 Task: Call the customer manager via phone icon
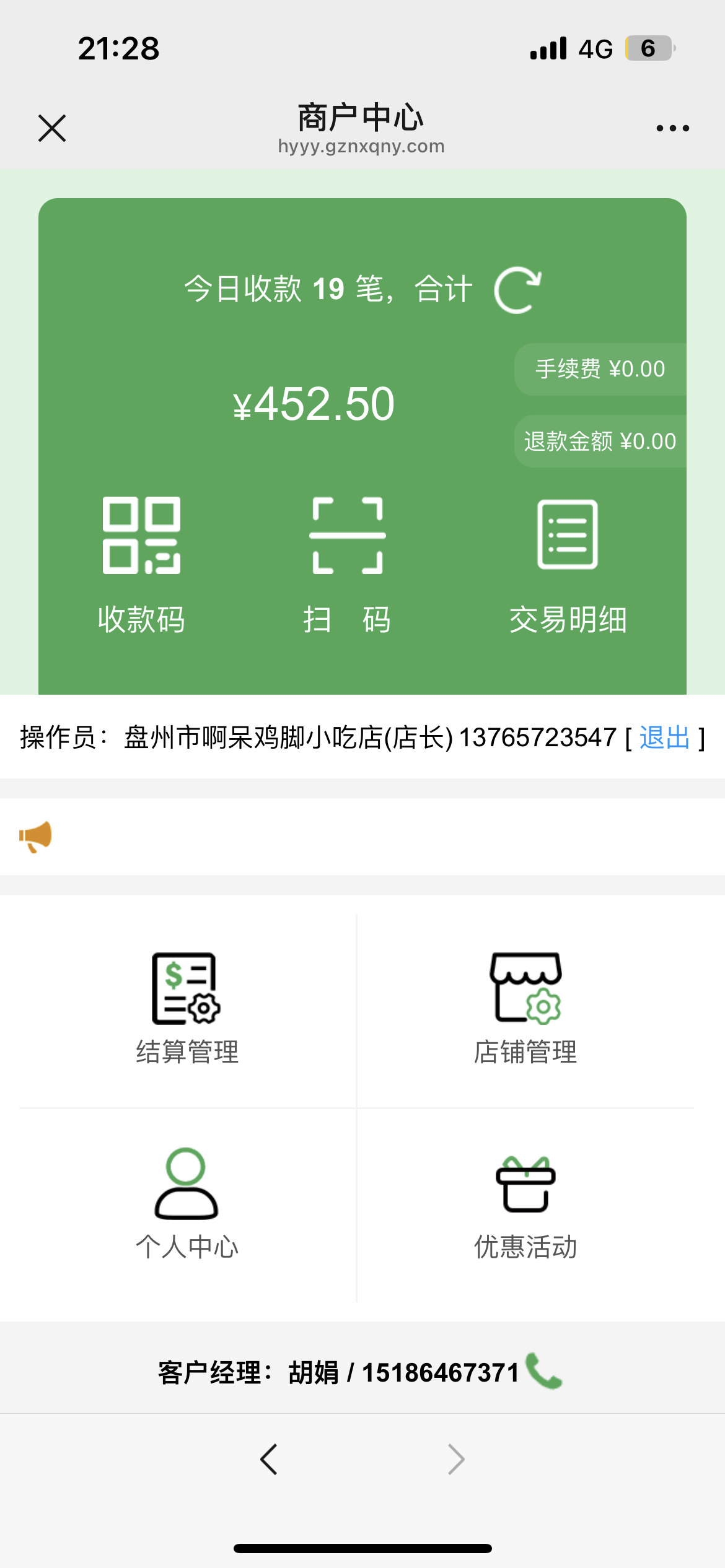[543, 1371]
